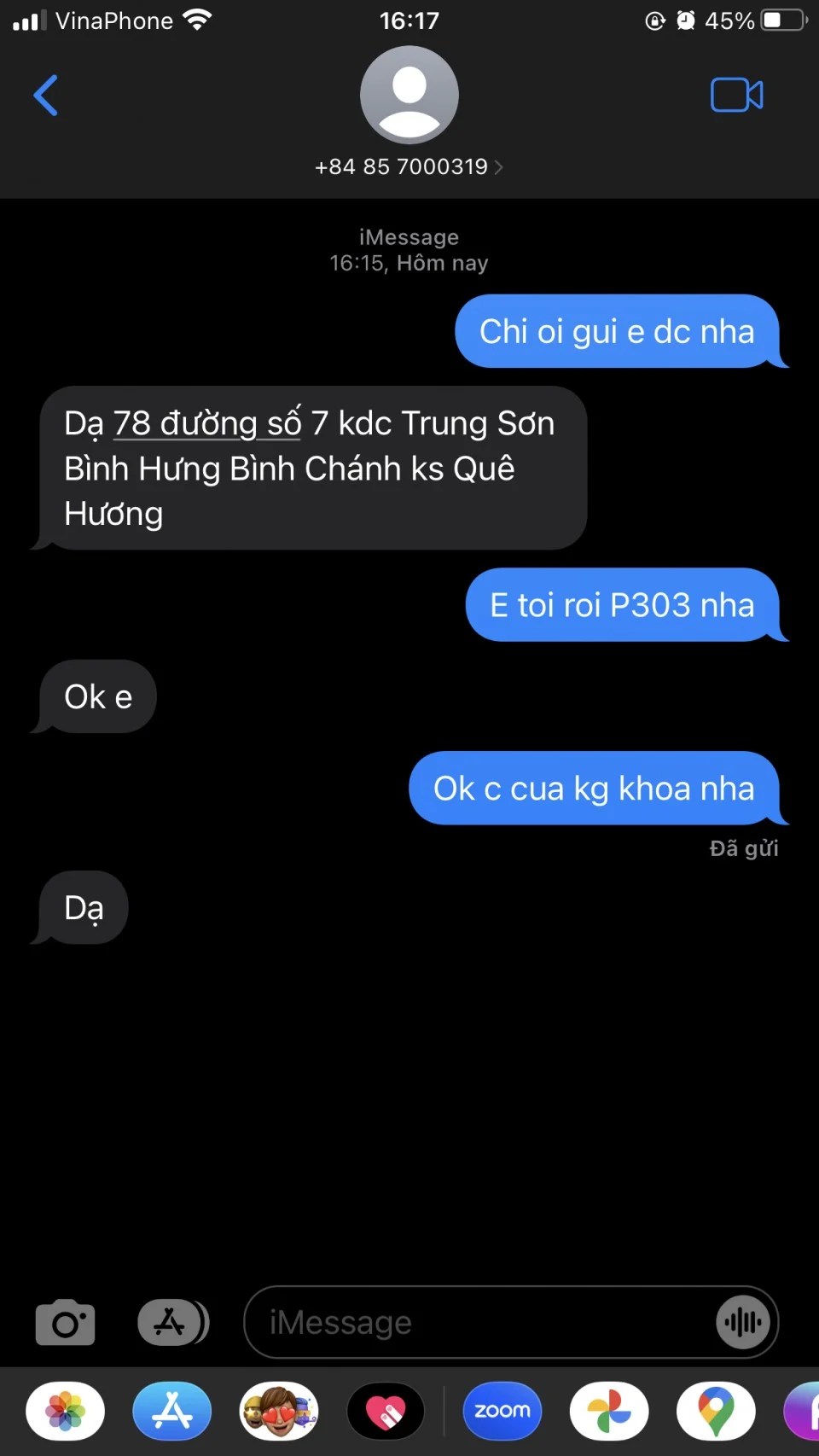
Task: Open the camera to attach a photo
Action: tap(65, 1323)
